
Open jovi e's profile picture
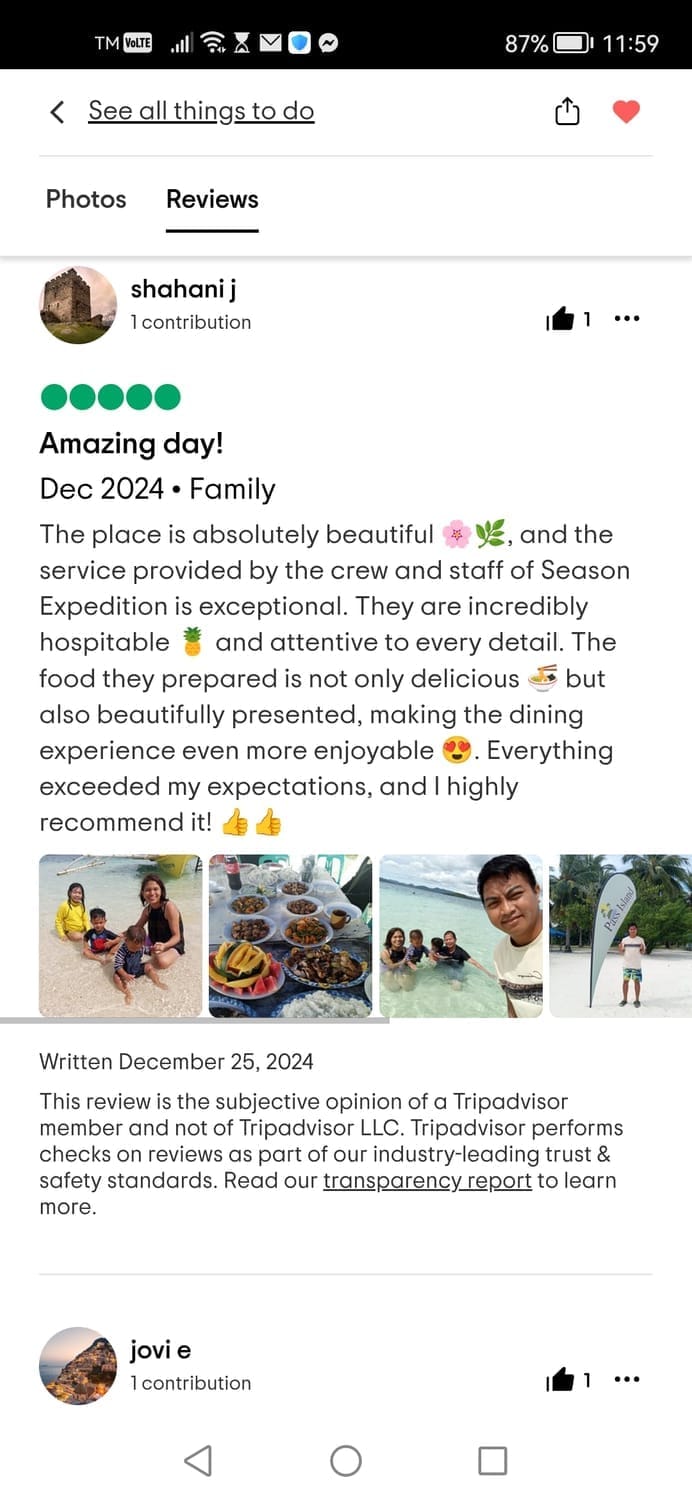click(78, 1366)
